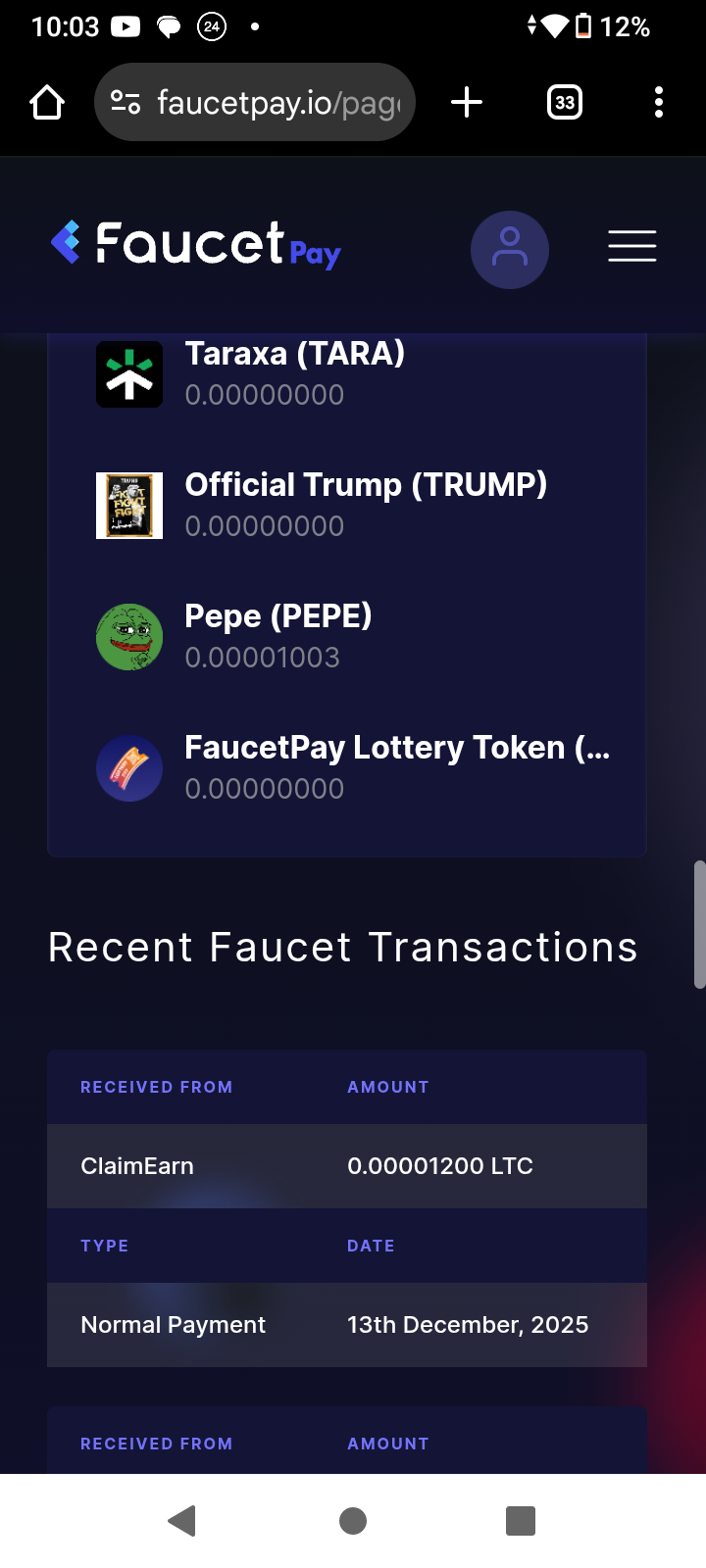Go to the browser home page
This screenshot has height=1568, width=706.
[x=47, y=102]
